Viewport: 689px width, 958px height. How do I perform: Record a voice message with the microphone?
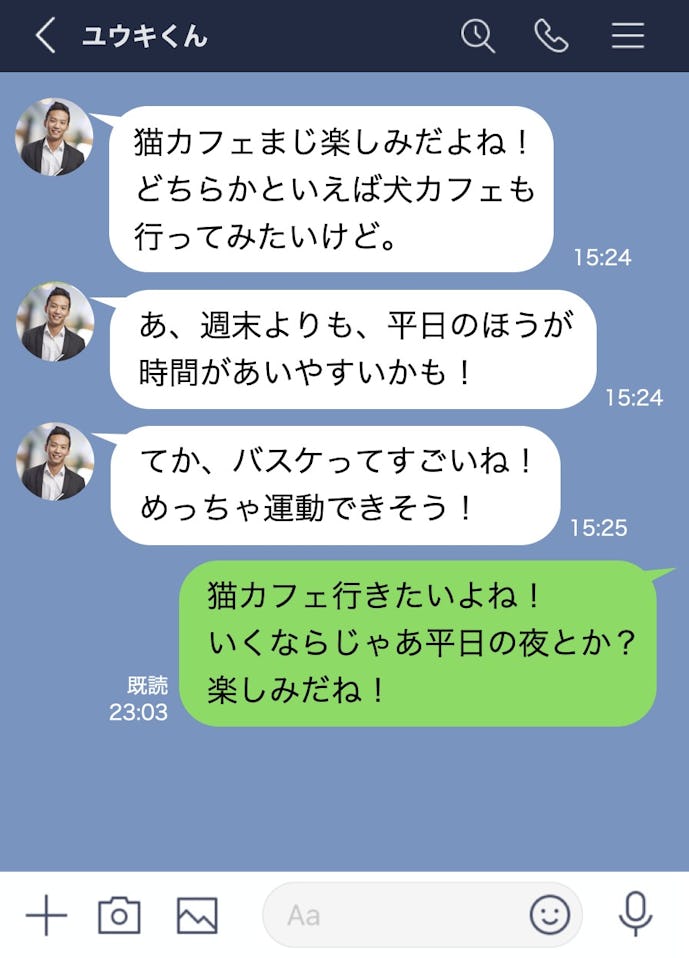[x=634, y=913]
